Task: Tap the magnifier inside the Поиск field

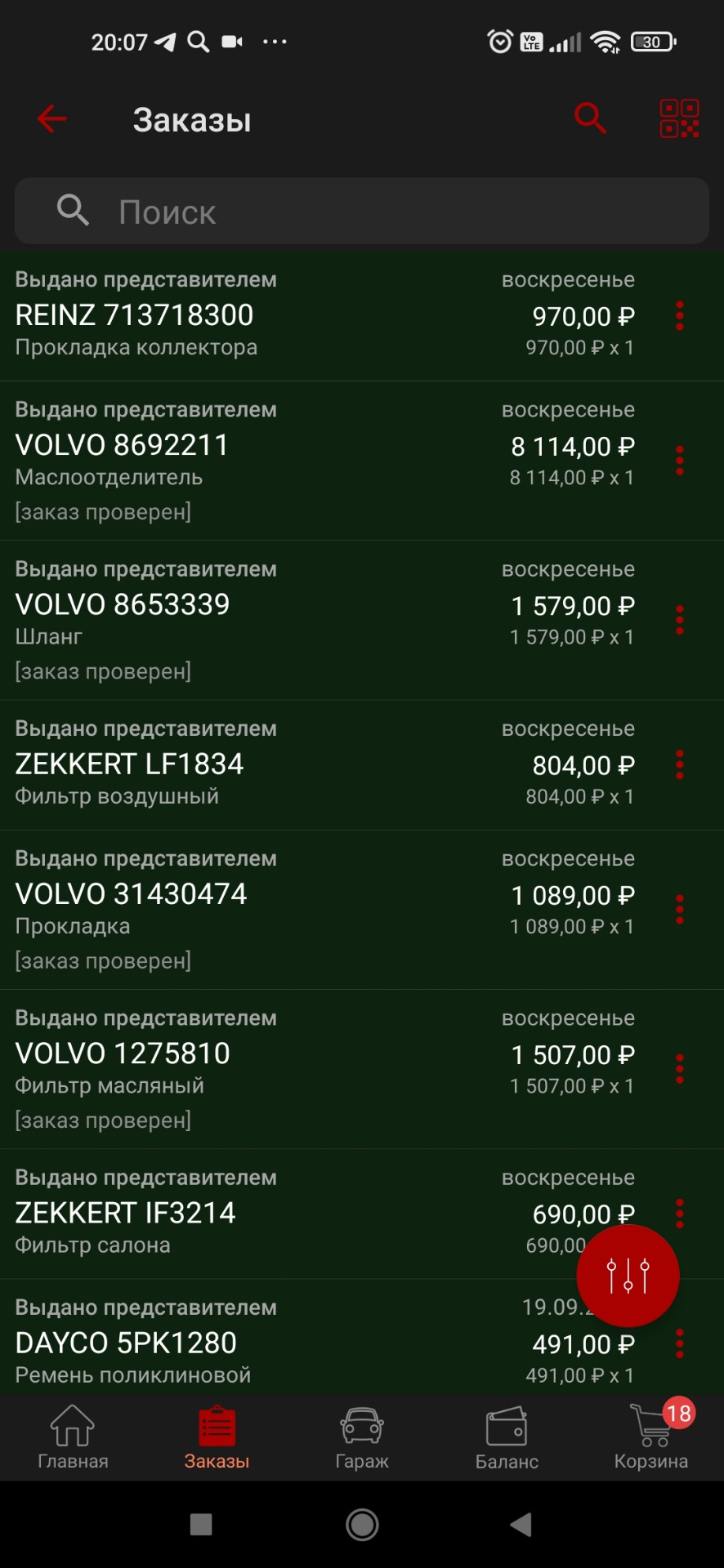Action: pyautogui.click(x=72, y=211)
